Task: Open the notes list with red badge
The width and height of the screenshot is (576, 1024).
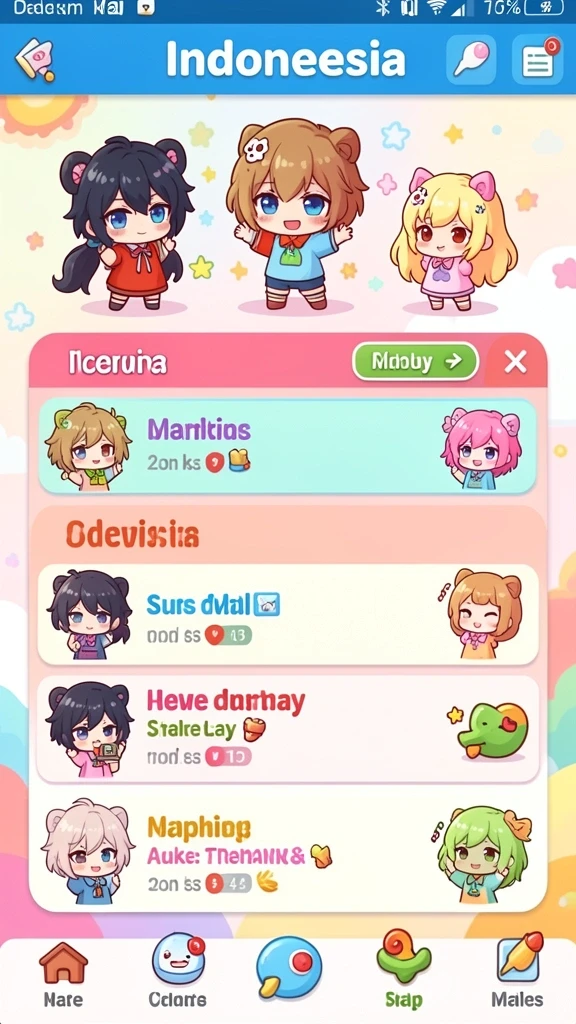Action: pyautogui.click(x=537, y=60)
